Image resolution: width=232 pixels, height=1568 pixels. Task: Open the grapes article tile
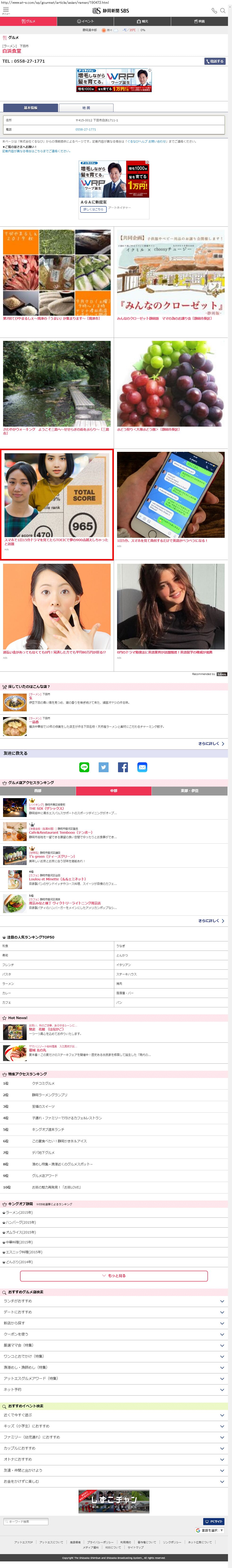tap(170, 387)
